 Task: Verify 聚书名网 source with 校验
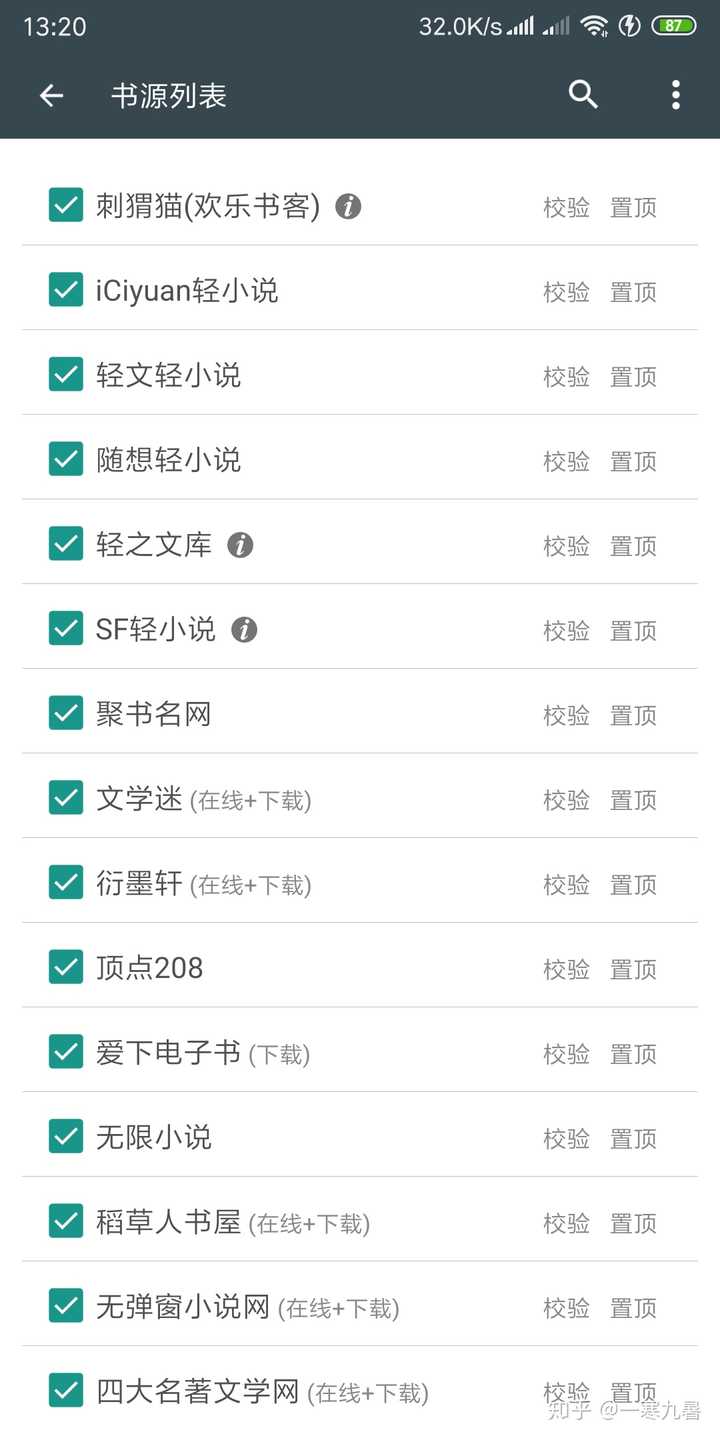click(x=566, y=715)
